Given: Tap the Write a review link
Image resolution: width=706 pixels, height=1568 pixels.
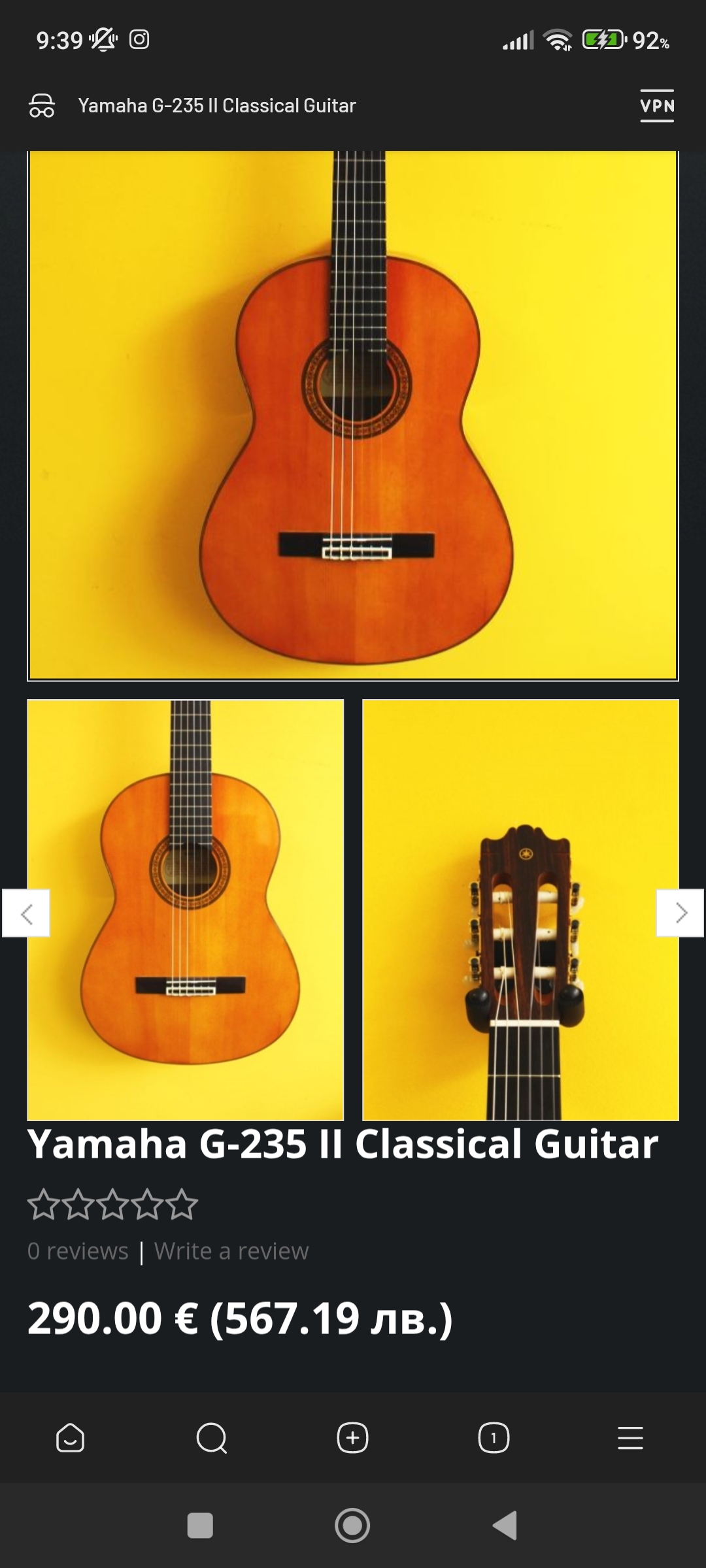Looking at the screenshot, I should coord(231,1251).
